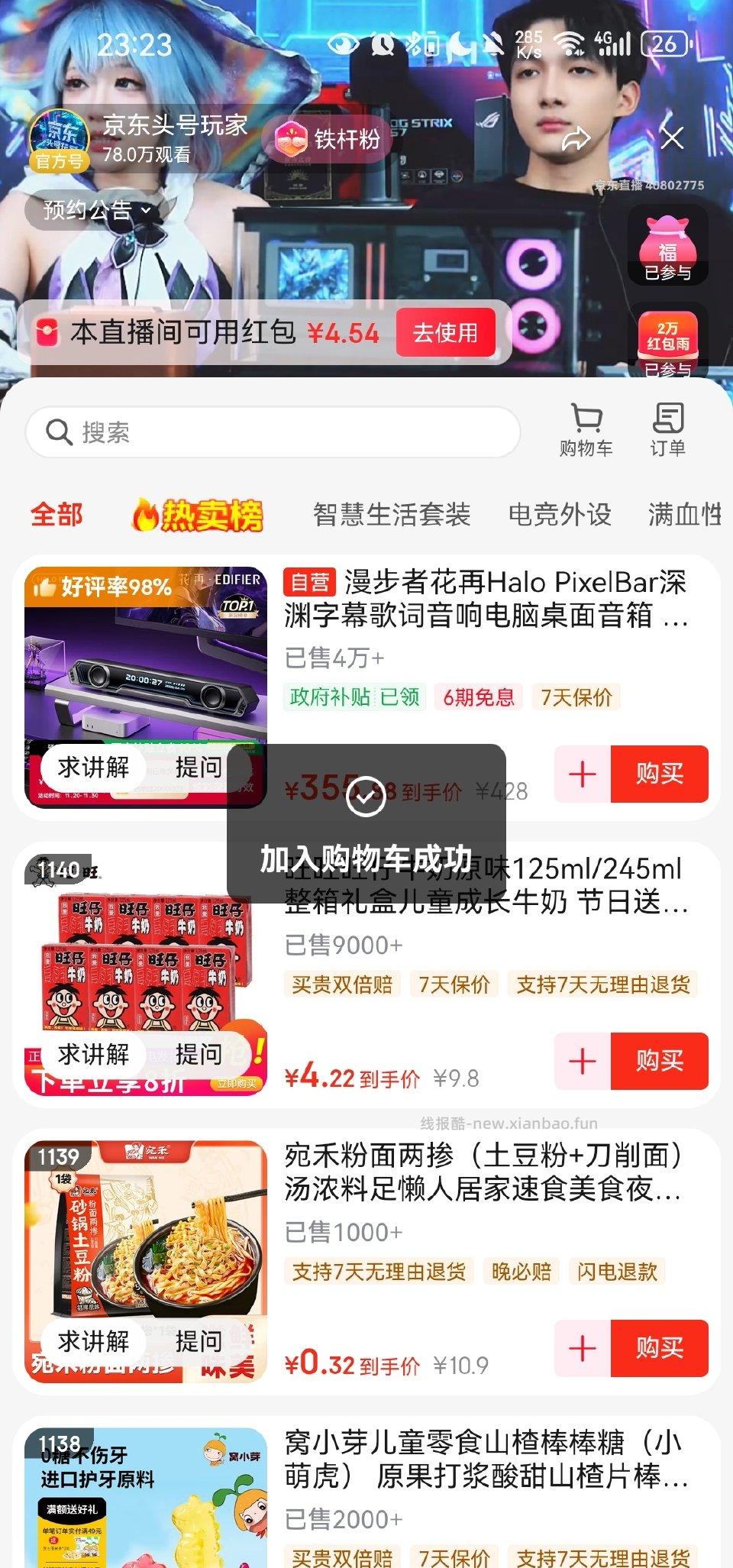Request 求讲解 for the Edifier speaker
This screenshot has height=1568, width=733.
pyautogui.click(x=95, y=767)
